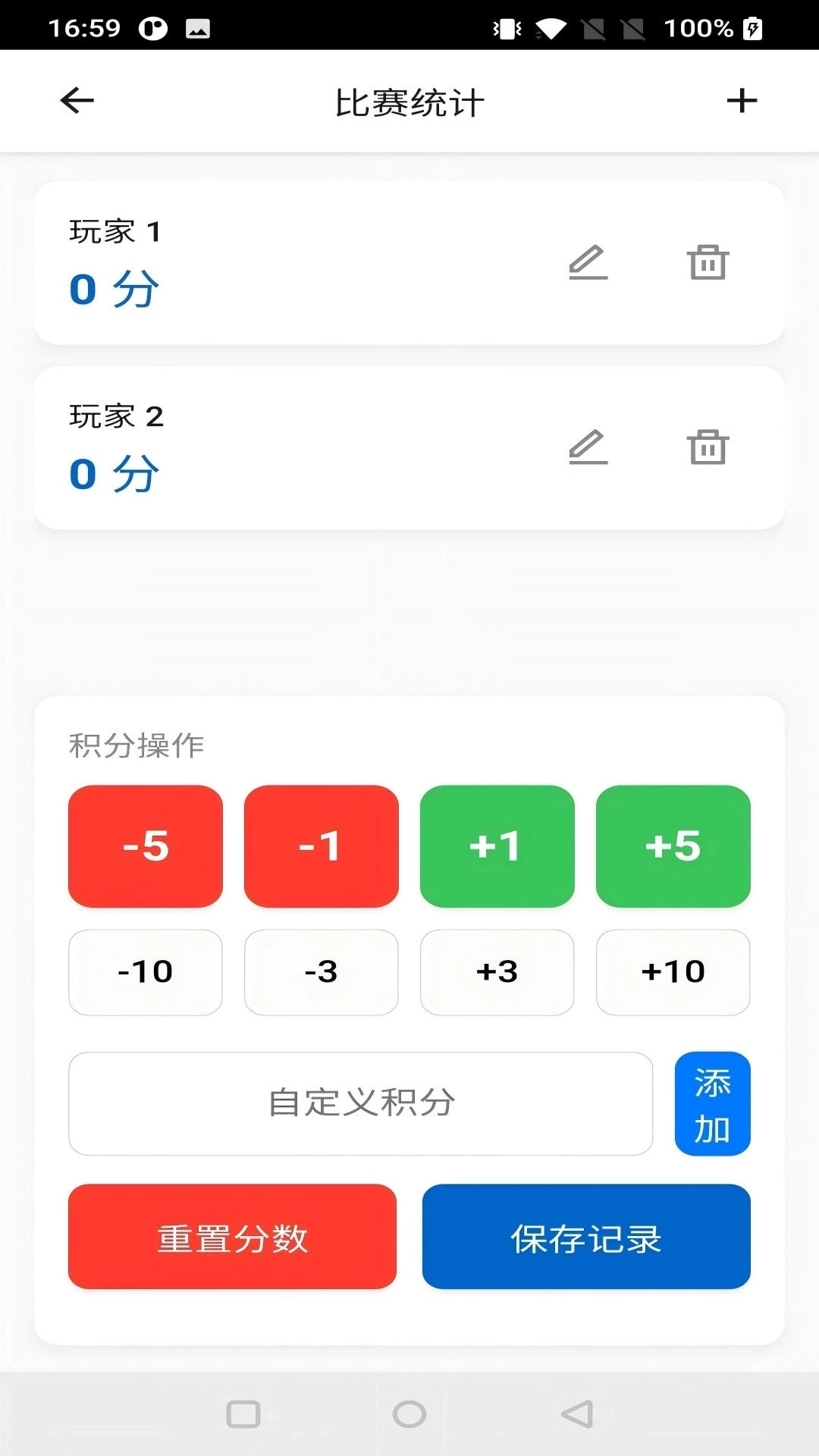Select the +10 score option
Image resolution: width=819 pixels, height=1456 pixels.
click(673, 972)
